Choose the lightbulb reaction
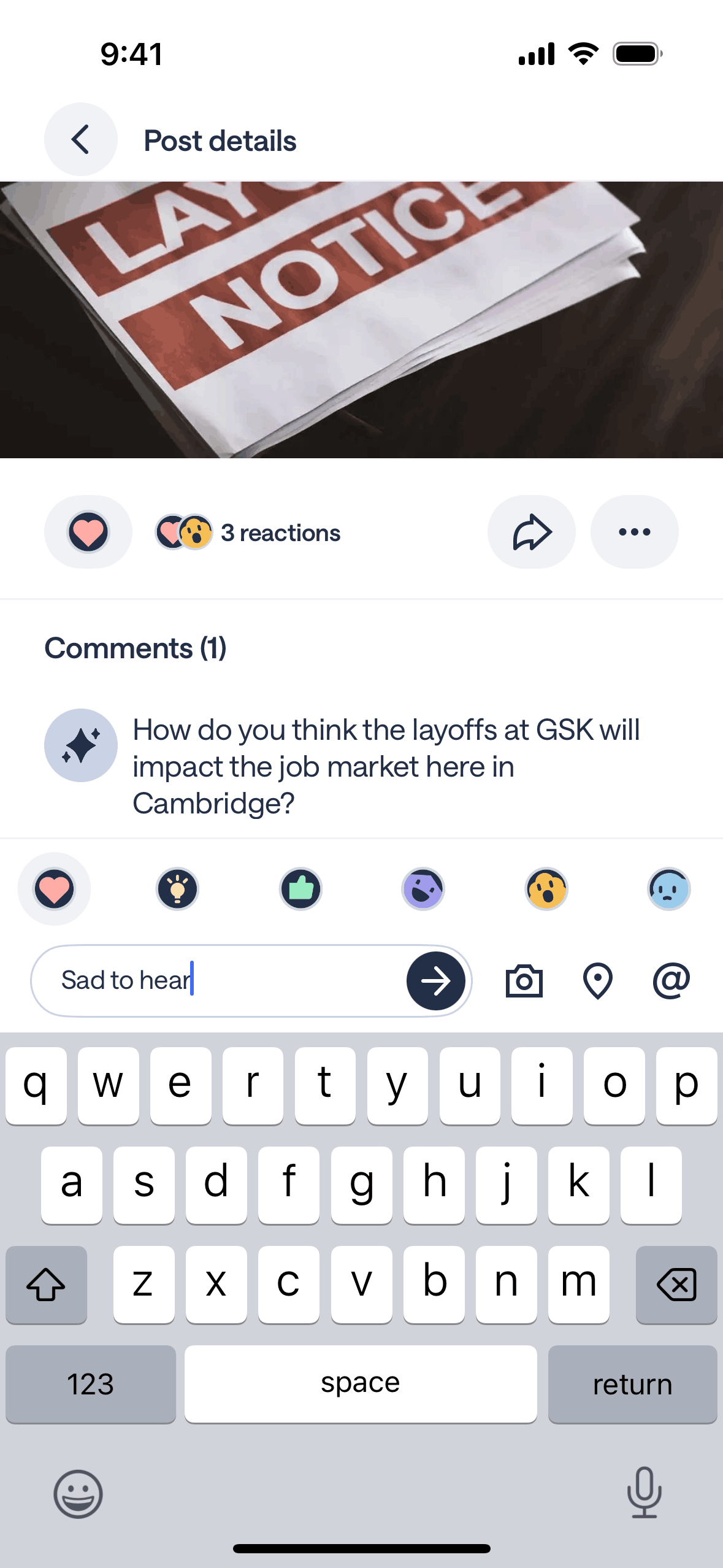 (x=178, y=889)
